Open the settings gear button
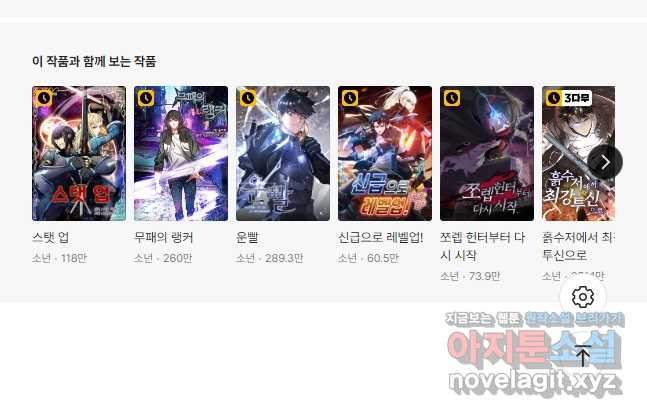Image resolution: width=647 pixels, height=419 pixels. click(x=584, y=297)
